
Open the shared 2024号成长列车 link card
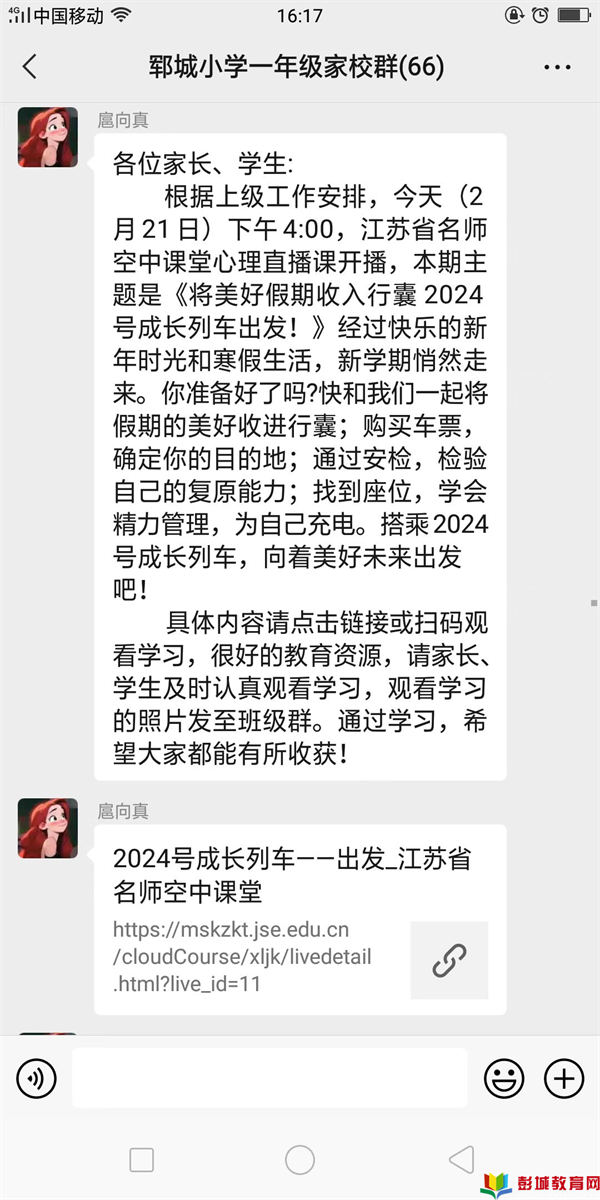[300, 920]
